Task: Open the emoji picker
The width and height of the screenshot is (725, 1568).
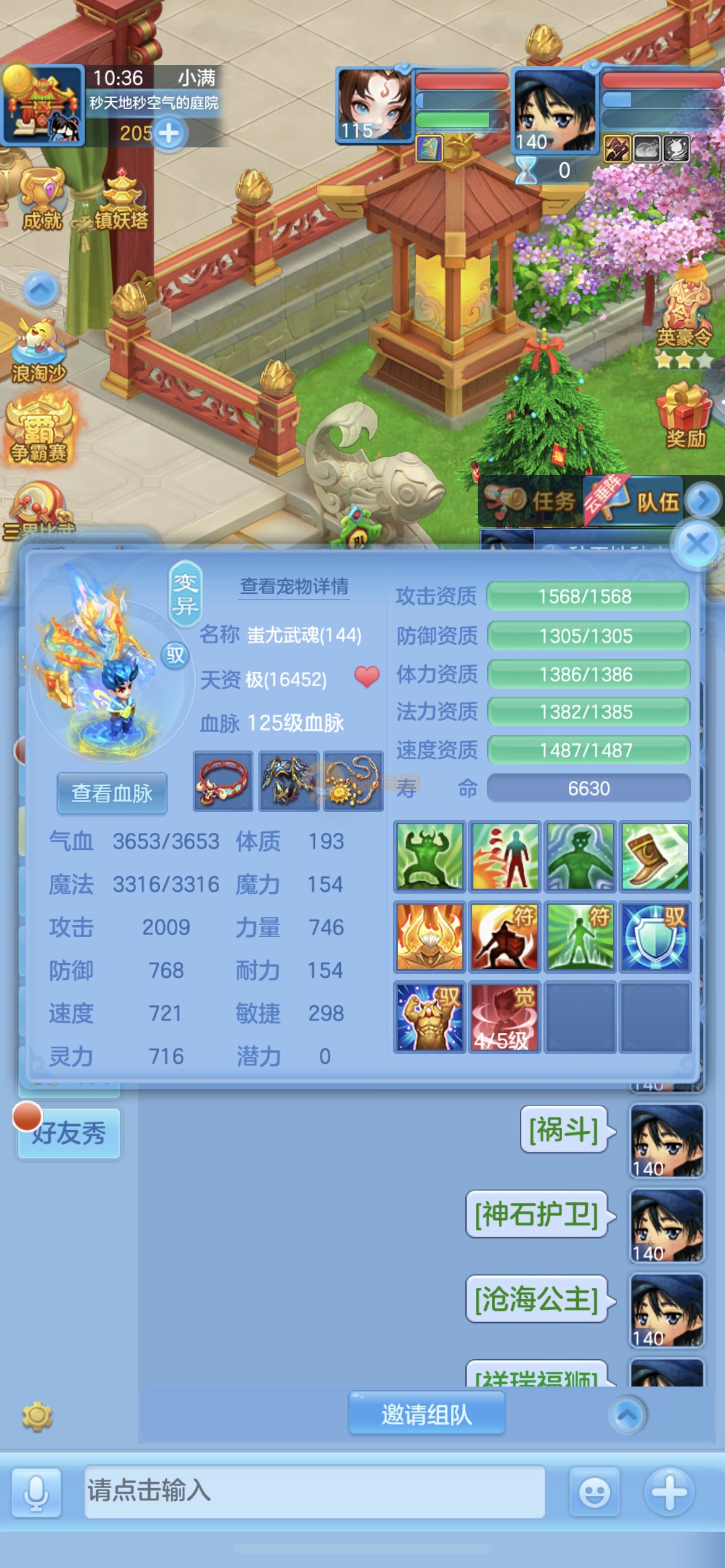Action: pos(594,1492)
